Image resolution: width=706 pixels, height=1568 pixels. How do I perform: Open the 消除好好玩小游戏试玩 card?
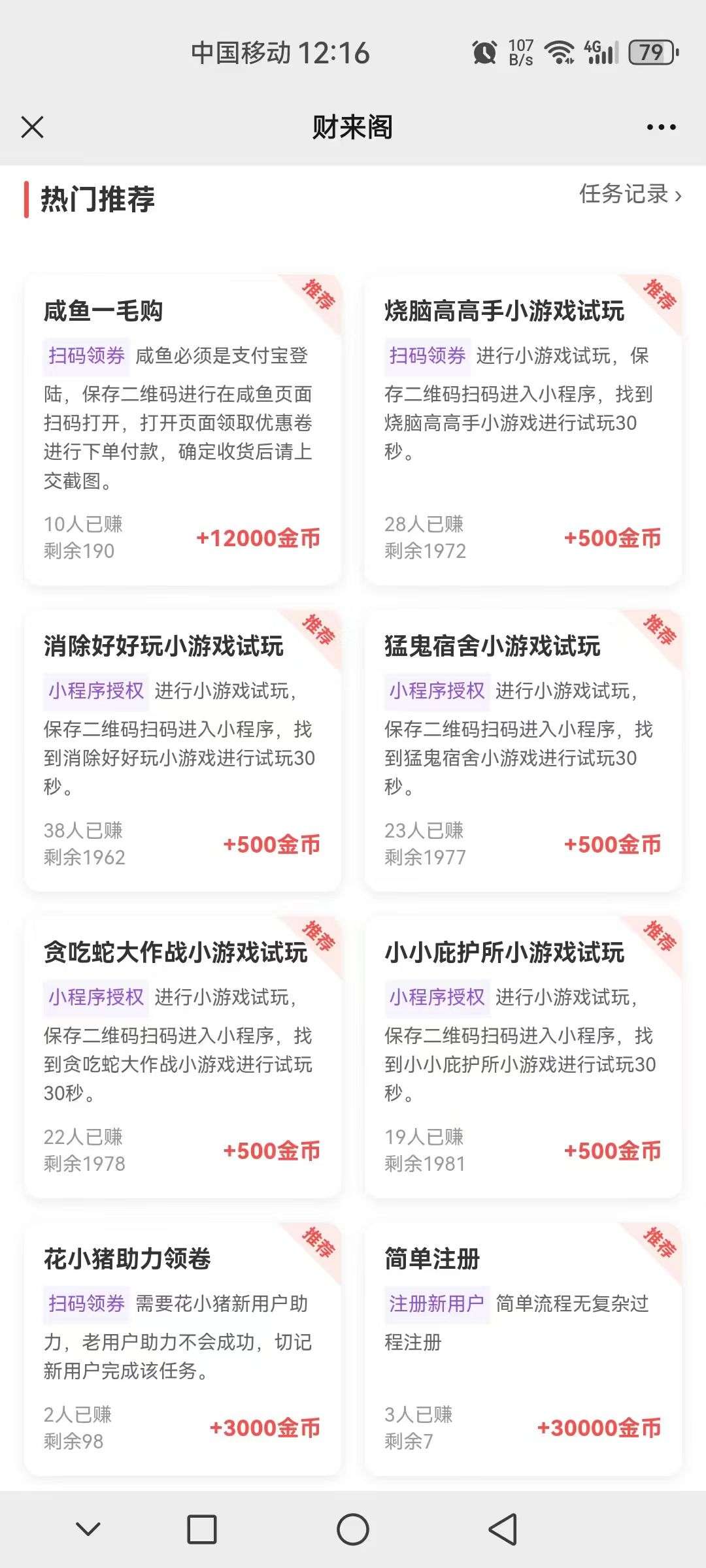point(183,751)
